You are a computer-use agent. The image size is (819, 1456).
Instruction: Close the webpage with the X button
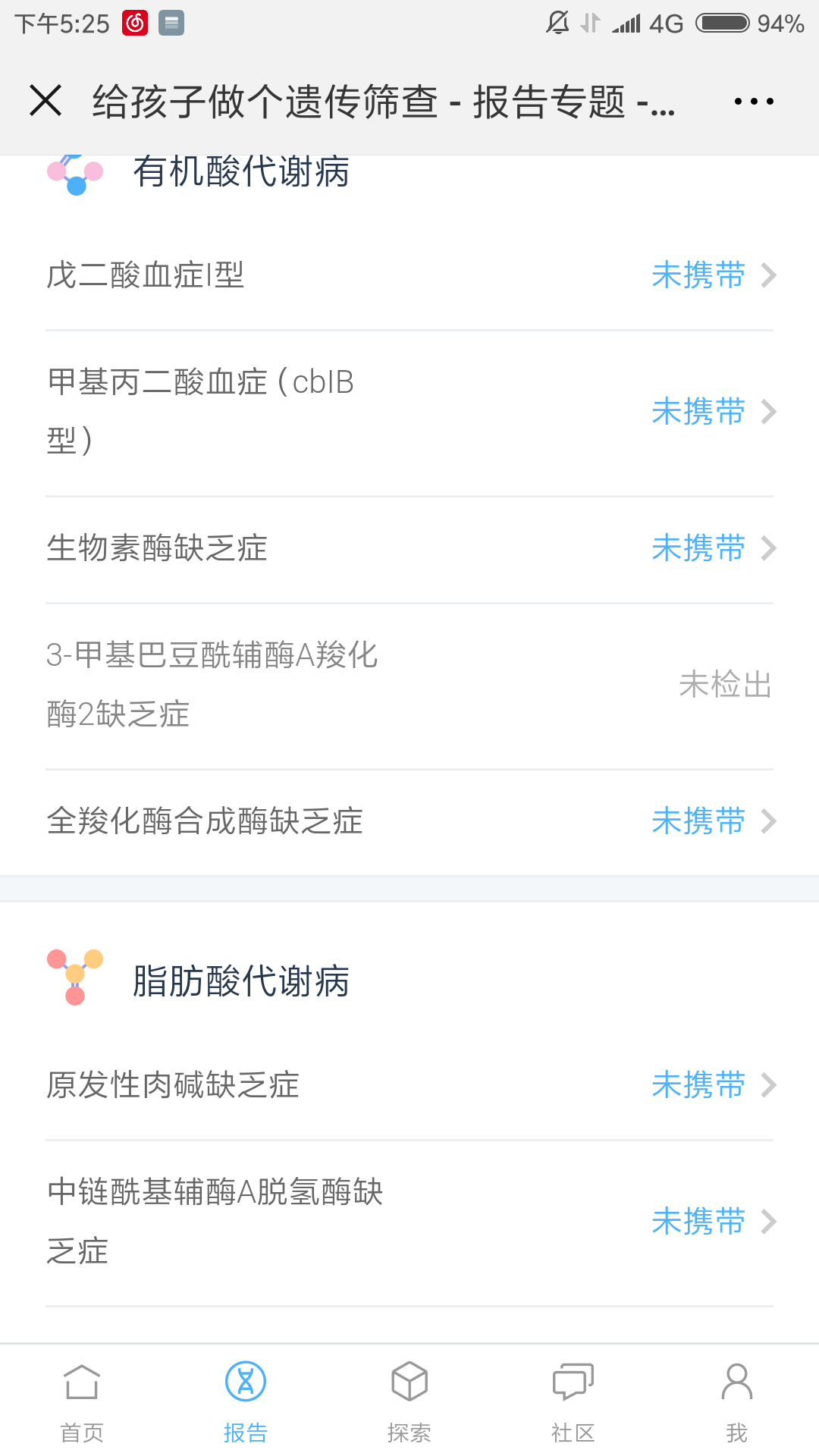45,101
